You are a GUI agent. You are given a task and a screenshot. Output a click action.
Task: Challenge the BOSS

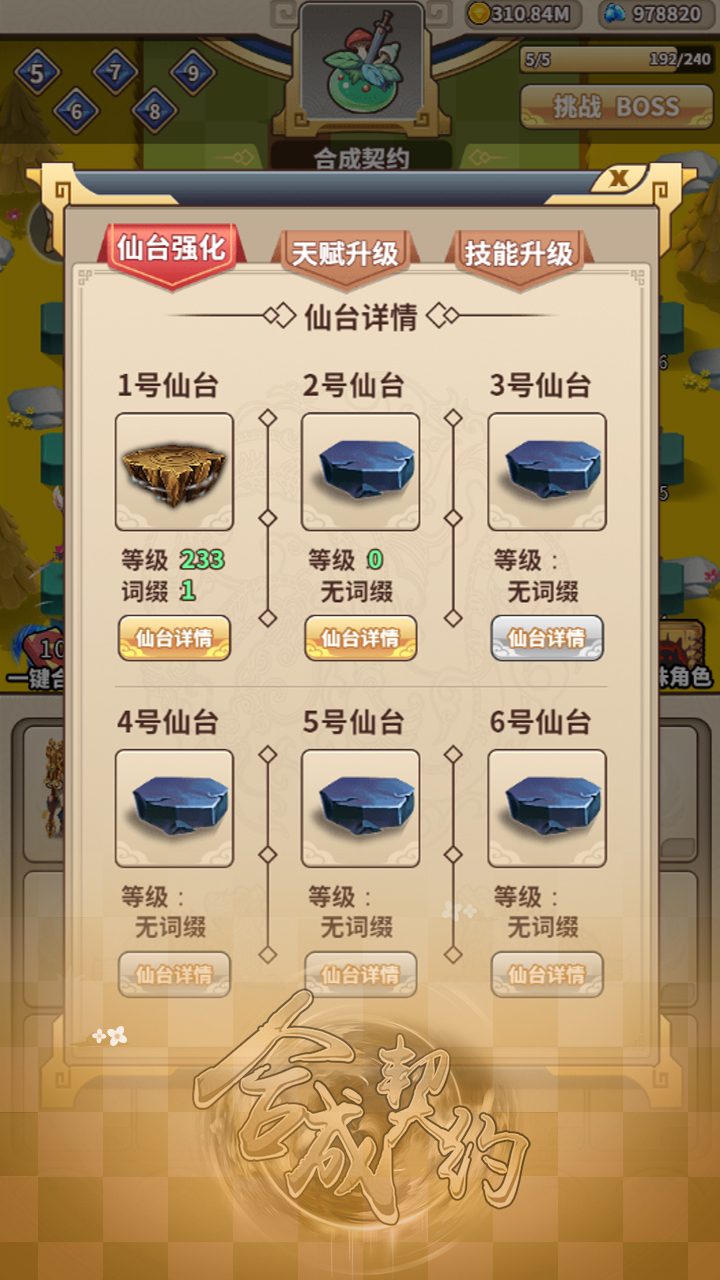[x=616, y=106]
